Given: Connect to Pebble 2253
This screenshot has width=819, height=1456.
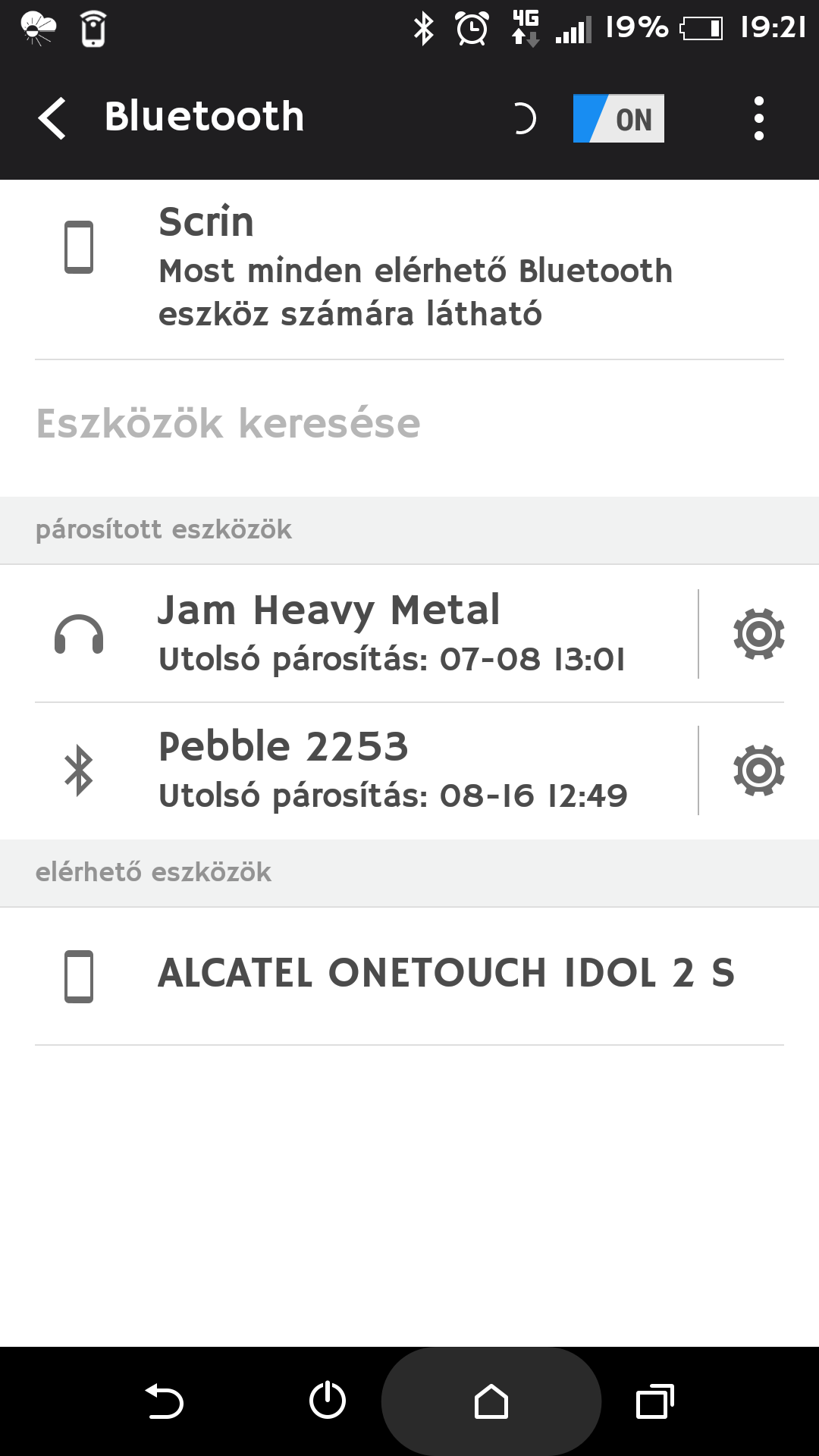Looking at the screenshot, I should [x=349, y=770].
